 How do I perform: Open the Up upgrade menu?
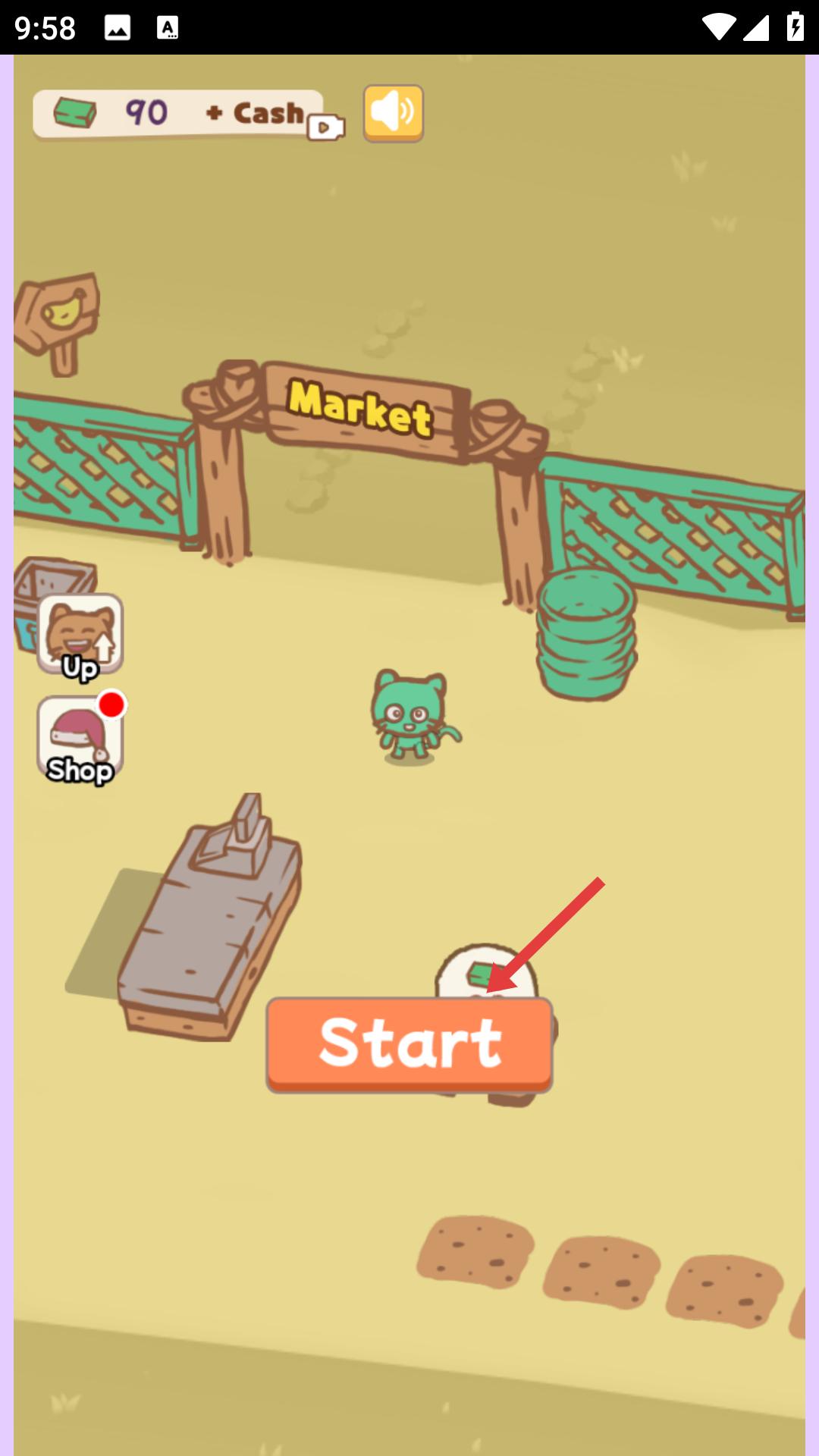pyautogui.click(x=80, y=635)
